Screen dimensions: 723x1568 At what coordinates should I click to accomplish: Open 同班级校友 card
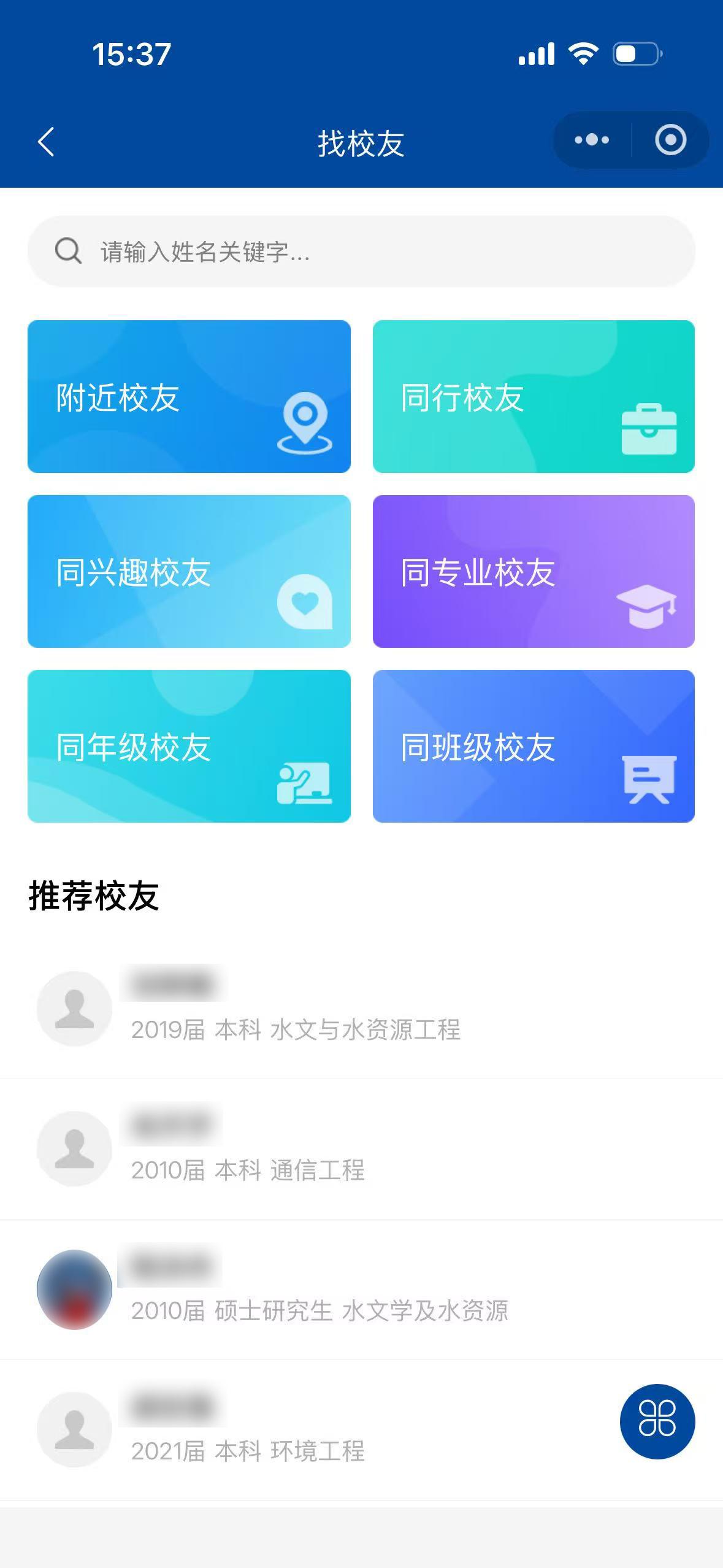click(x=534, y=746)
